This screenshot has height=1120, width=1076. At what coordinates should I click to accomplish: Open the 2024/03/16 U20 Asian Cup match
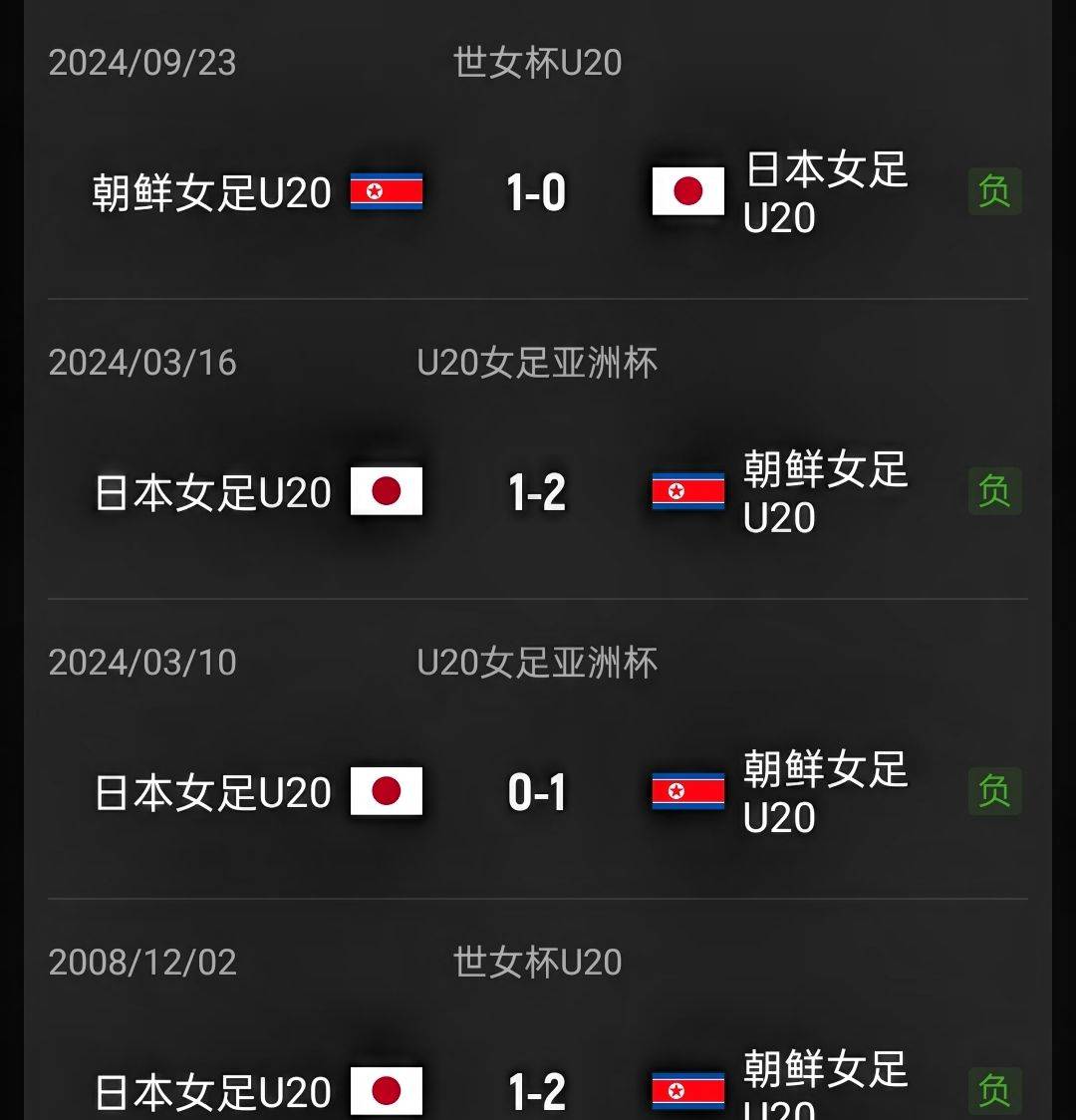536,492
